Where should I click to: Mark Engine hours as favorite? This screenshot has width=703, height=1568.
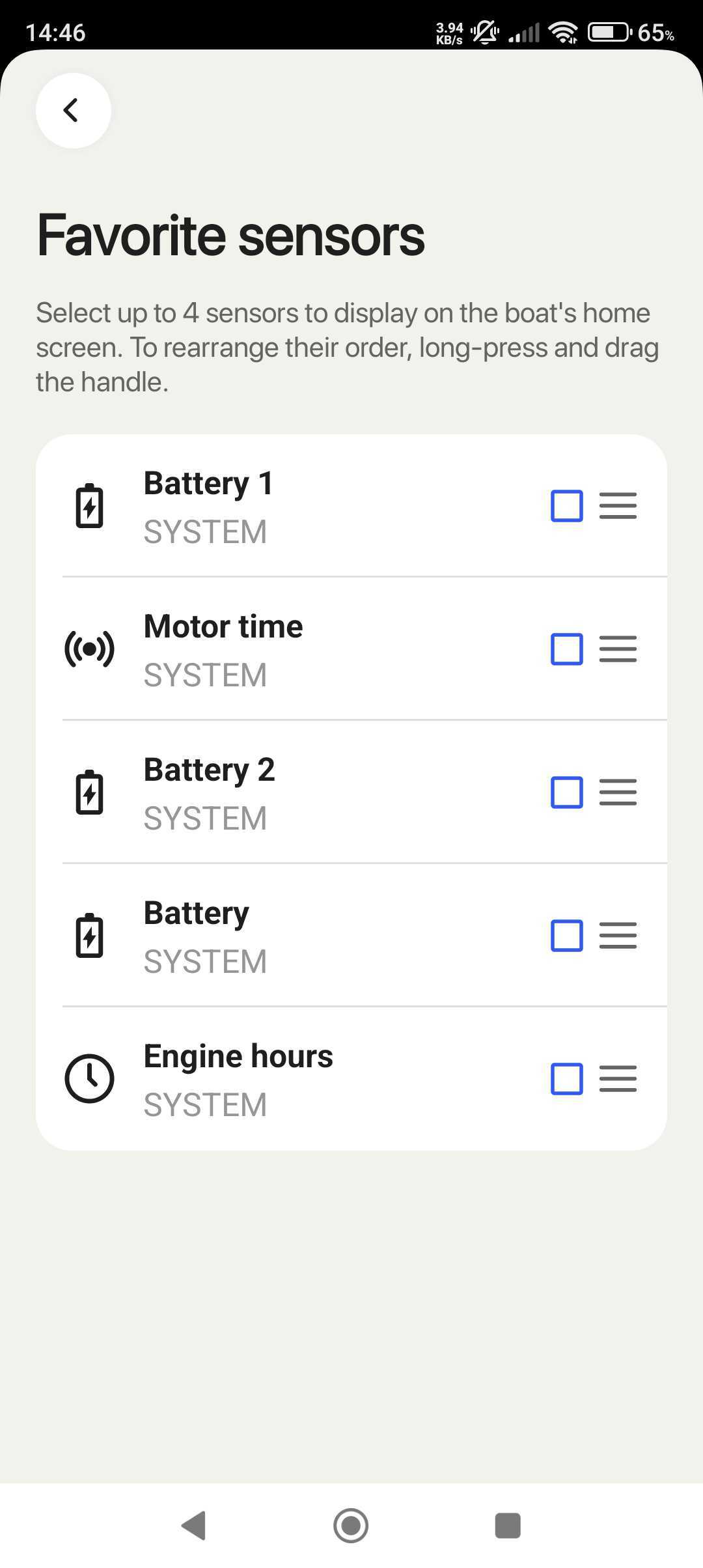point(566,1079)
